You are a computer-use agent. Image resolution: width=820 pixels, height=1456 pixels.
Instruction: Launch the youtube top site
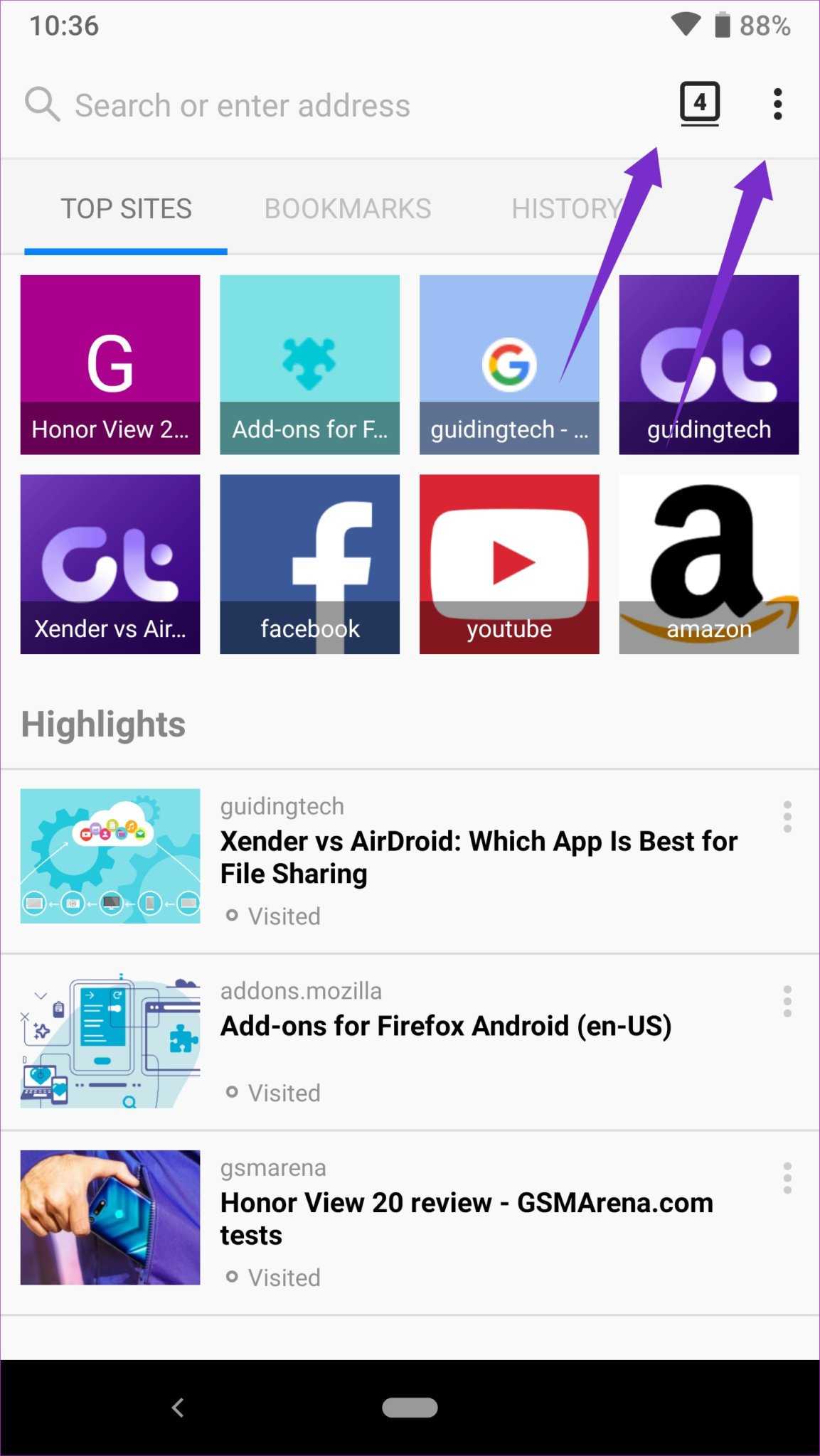[x=509, y=564]
